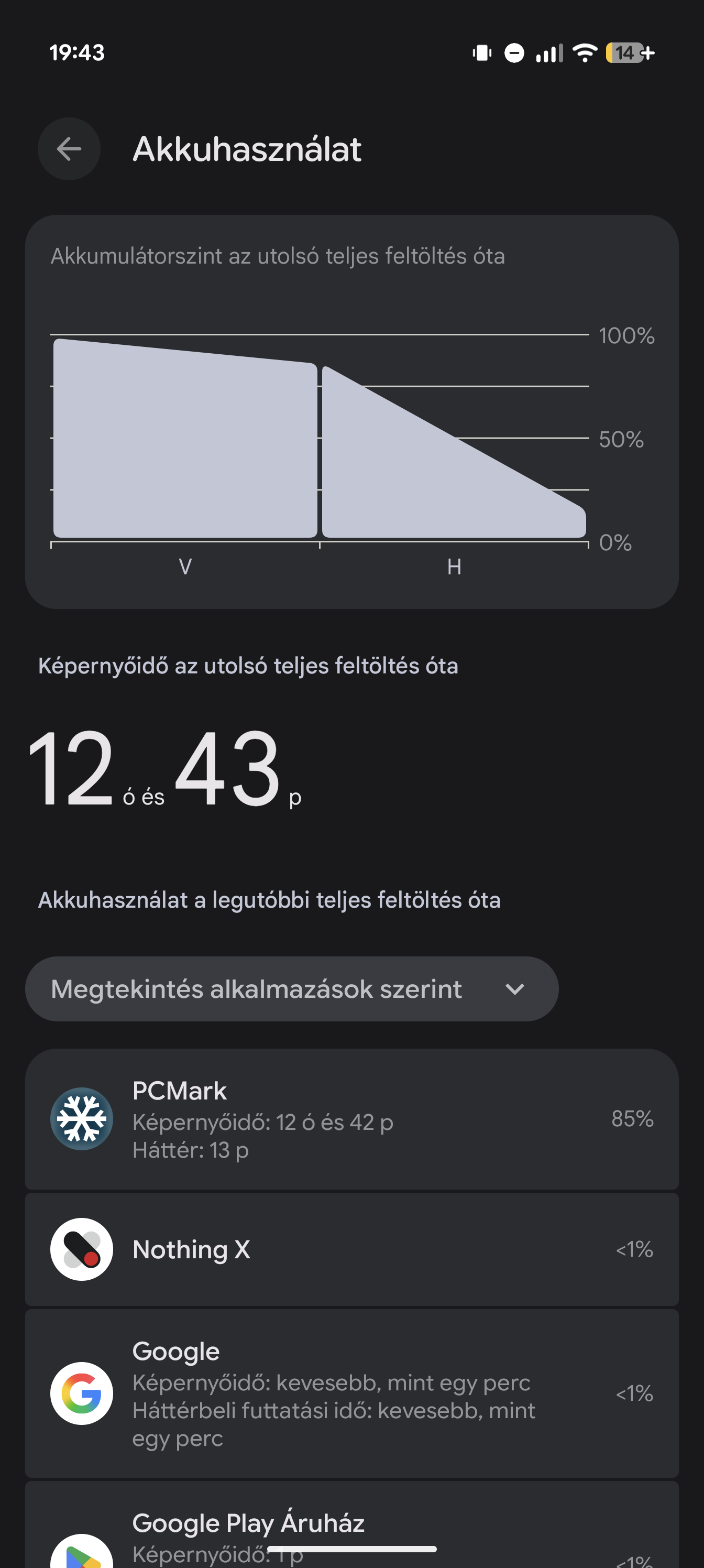704x1568 pixels.
Task: Open Nothing X battery usage details
Action: [x=351, y=1249]
